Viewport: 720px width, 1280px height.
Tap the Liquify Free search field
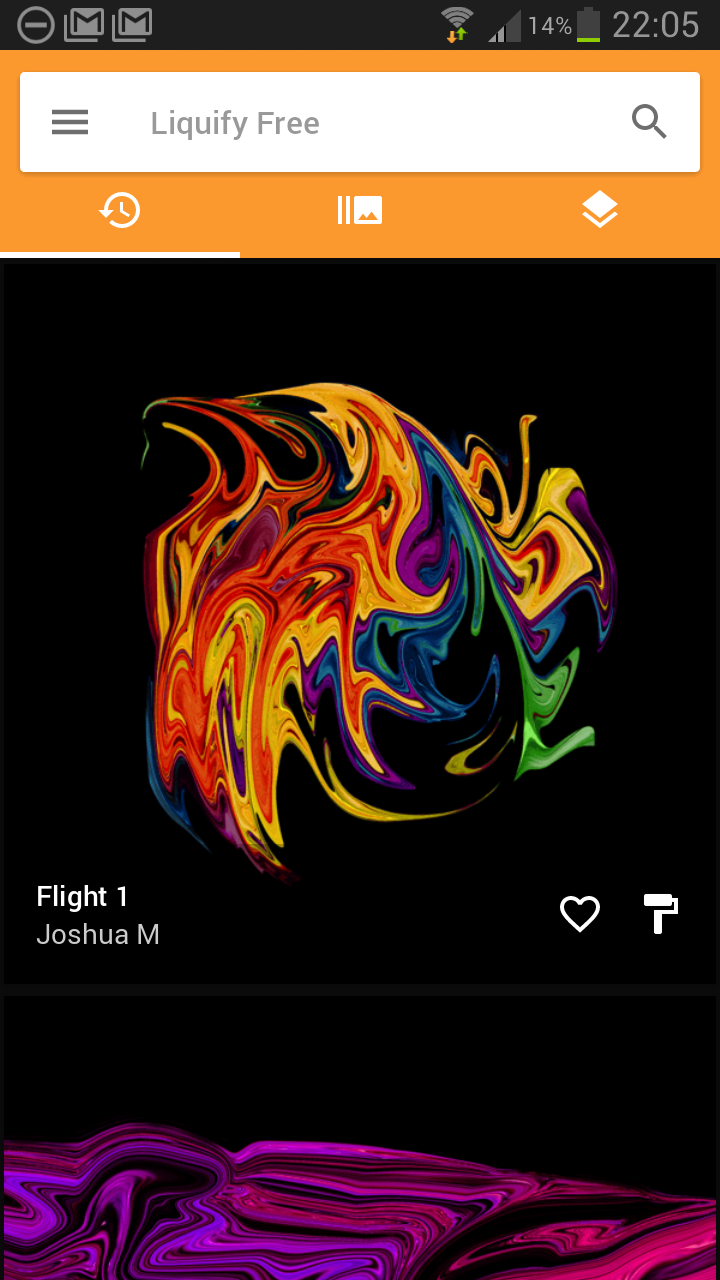point(360,122)
